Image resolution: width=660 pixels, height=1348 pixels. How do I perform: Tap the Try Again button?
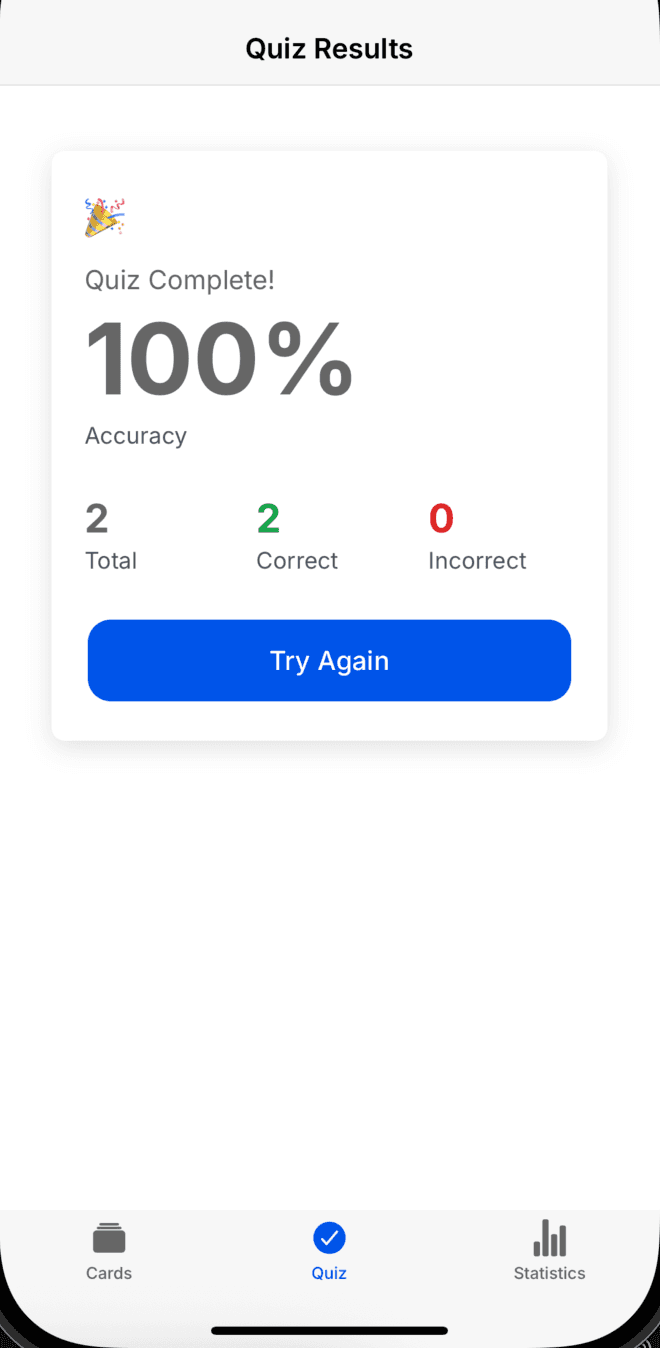329,660
